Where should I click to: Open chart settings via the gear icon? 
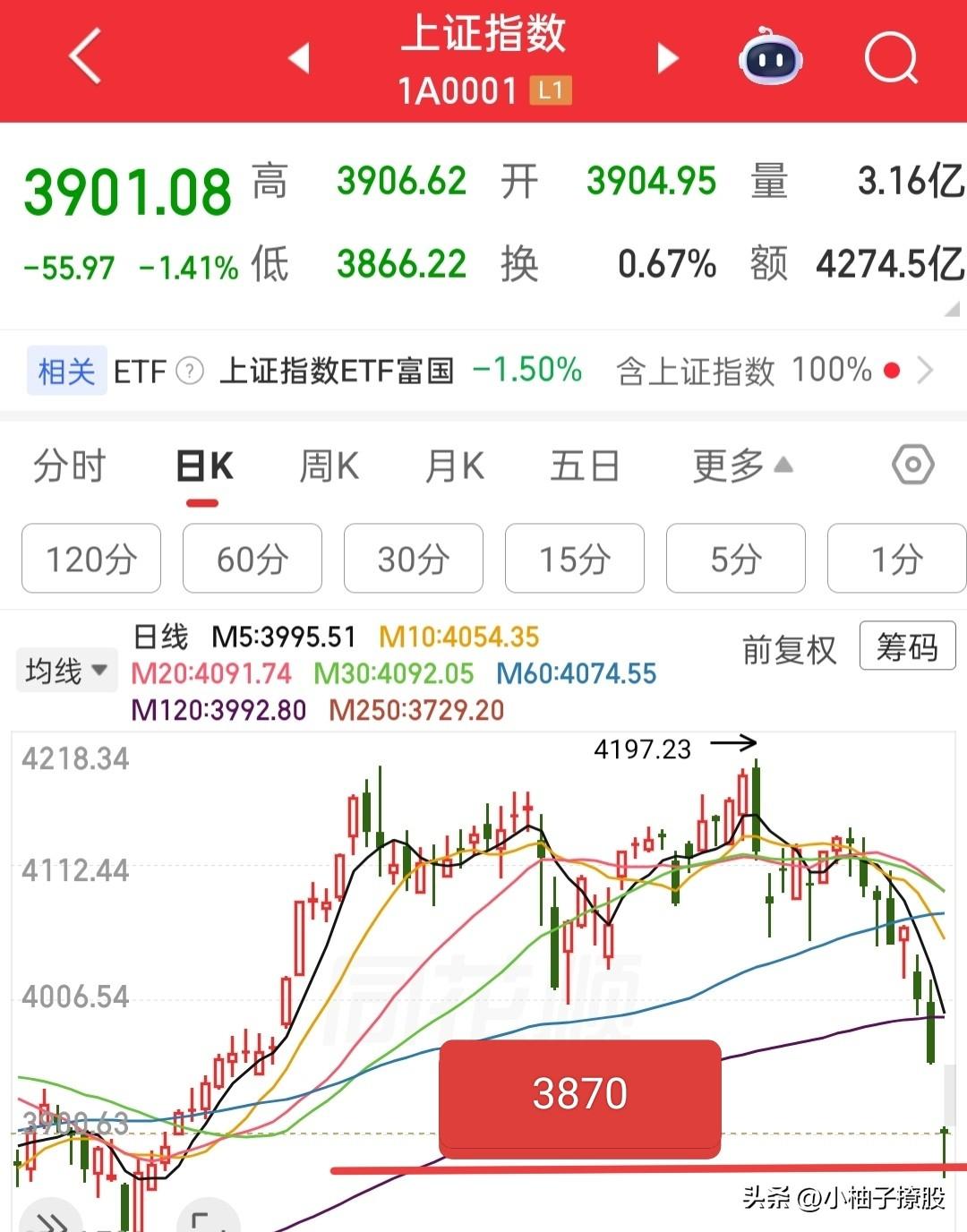tap(911, 466)
